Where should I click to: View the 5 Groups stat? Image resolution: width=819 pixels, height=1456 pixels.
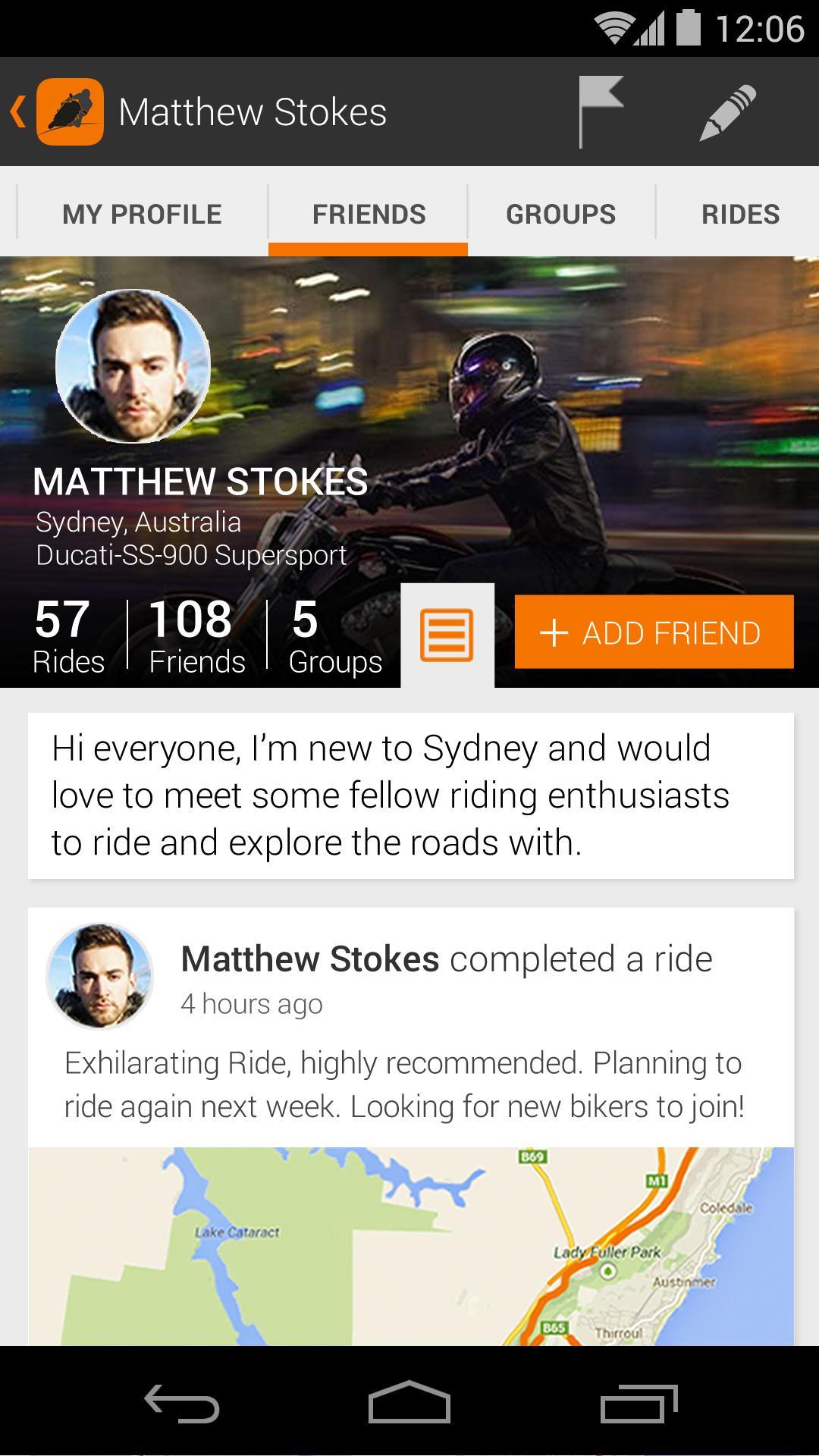[334, 637]
